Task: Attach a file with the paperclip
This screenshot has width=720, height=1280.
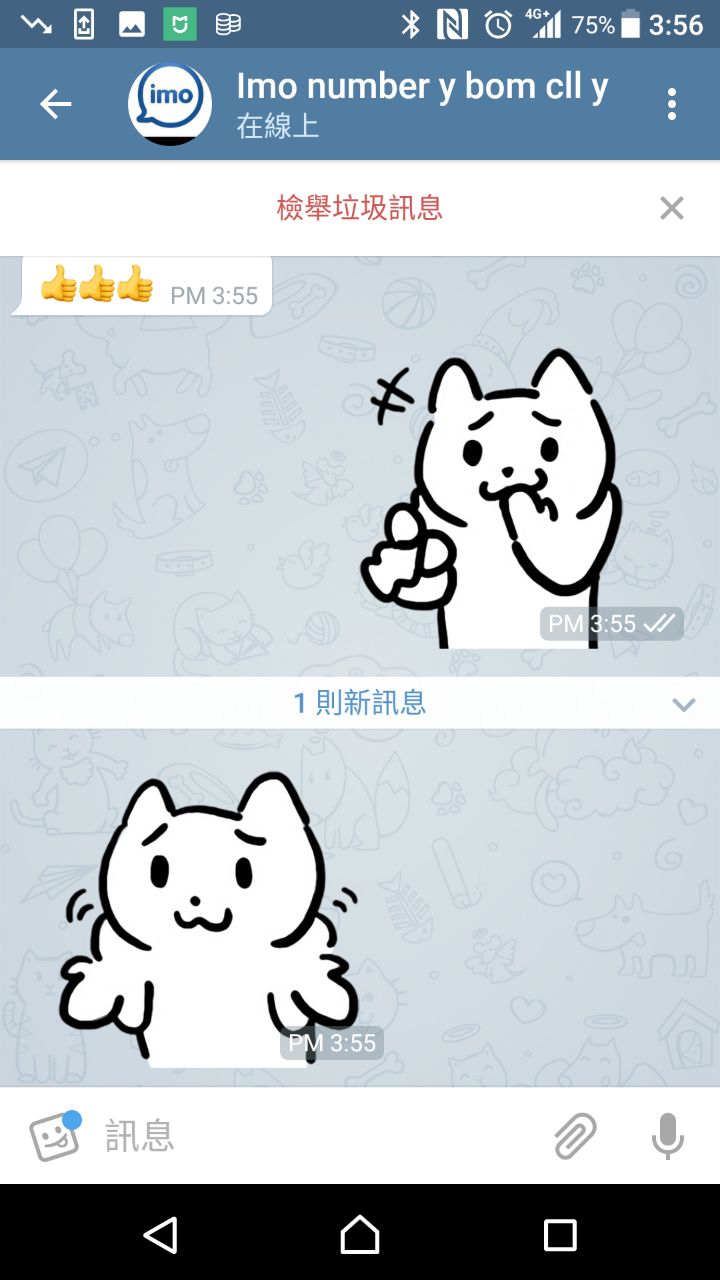Action: [x=575, y=1136]
